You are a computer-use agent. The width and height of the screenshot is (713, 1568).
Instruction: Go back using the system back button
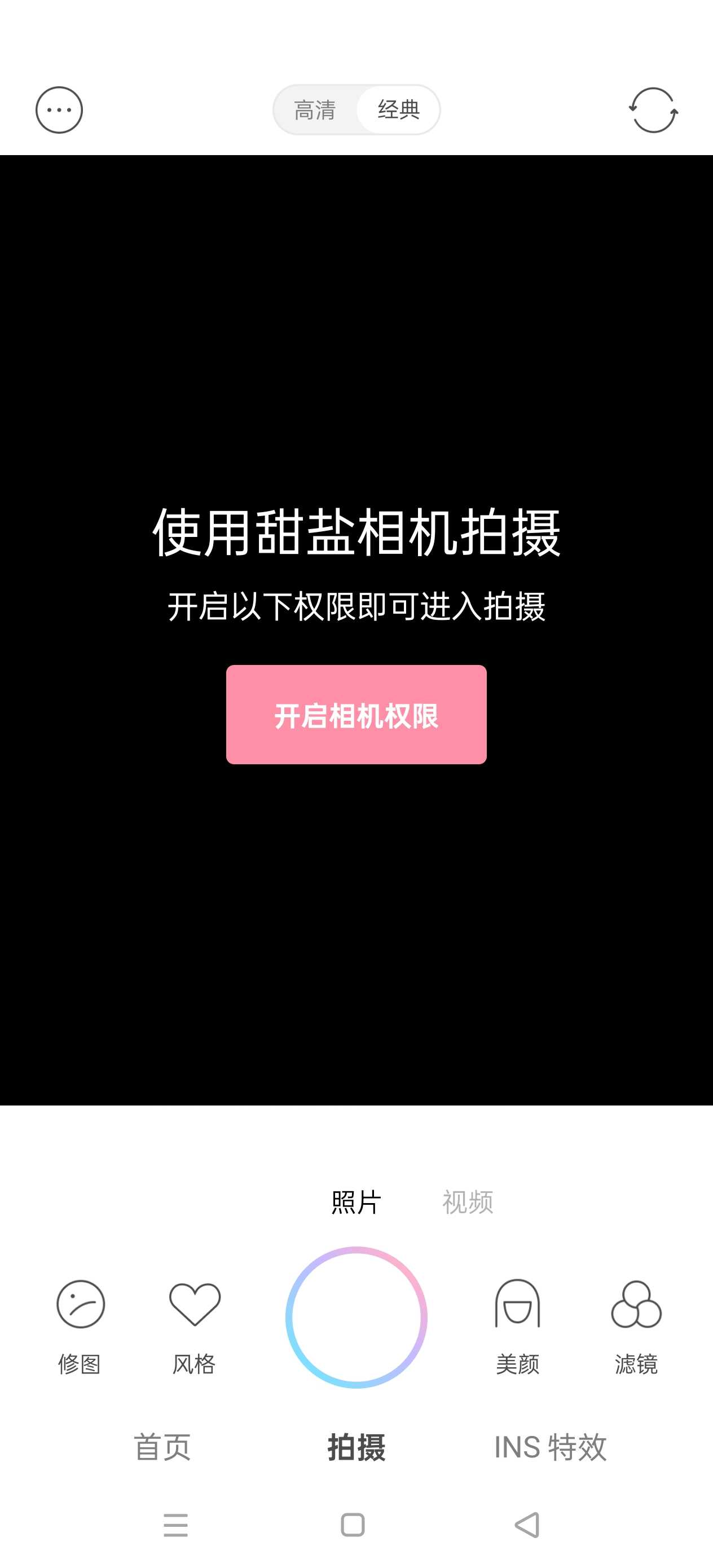[x=528, y=1525]
